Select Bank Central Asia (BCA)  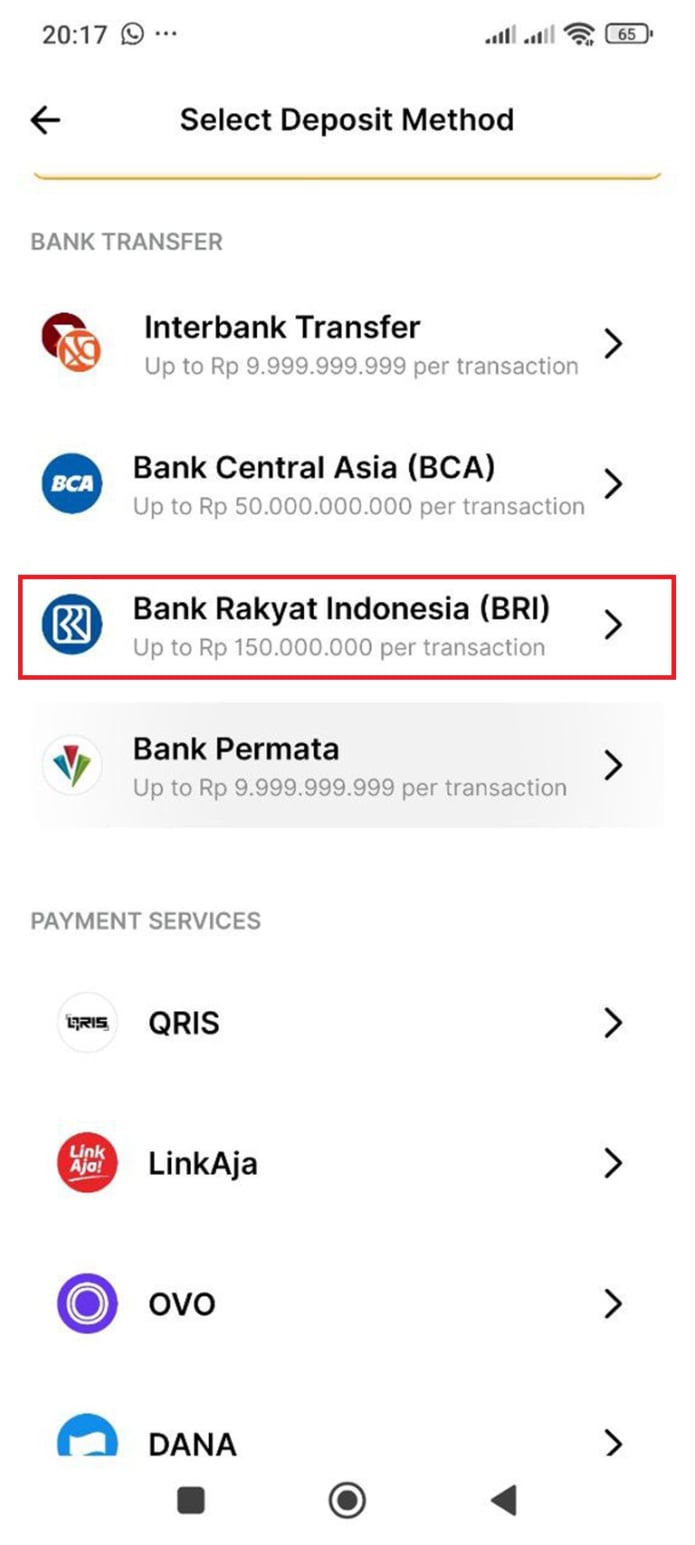coord(347,484)
